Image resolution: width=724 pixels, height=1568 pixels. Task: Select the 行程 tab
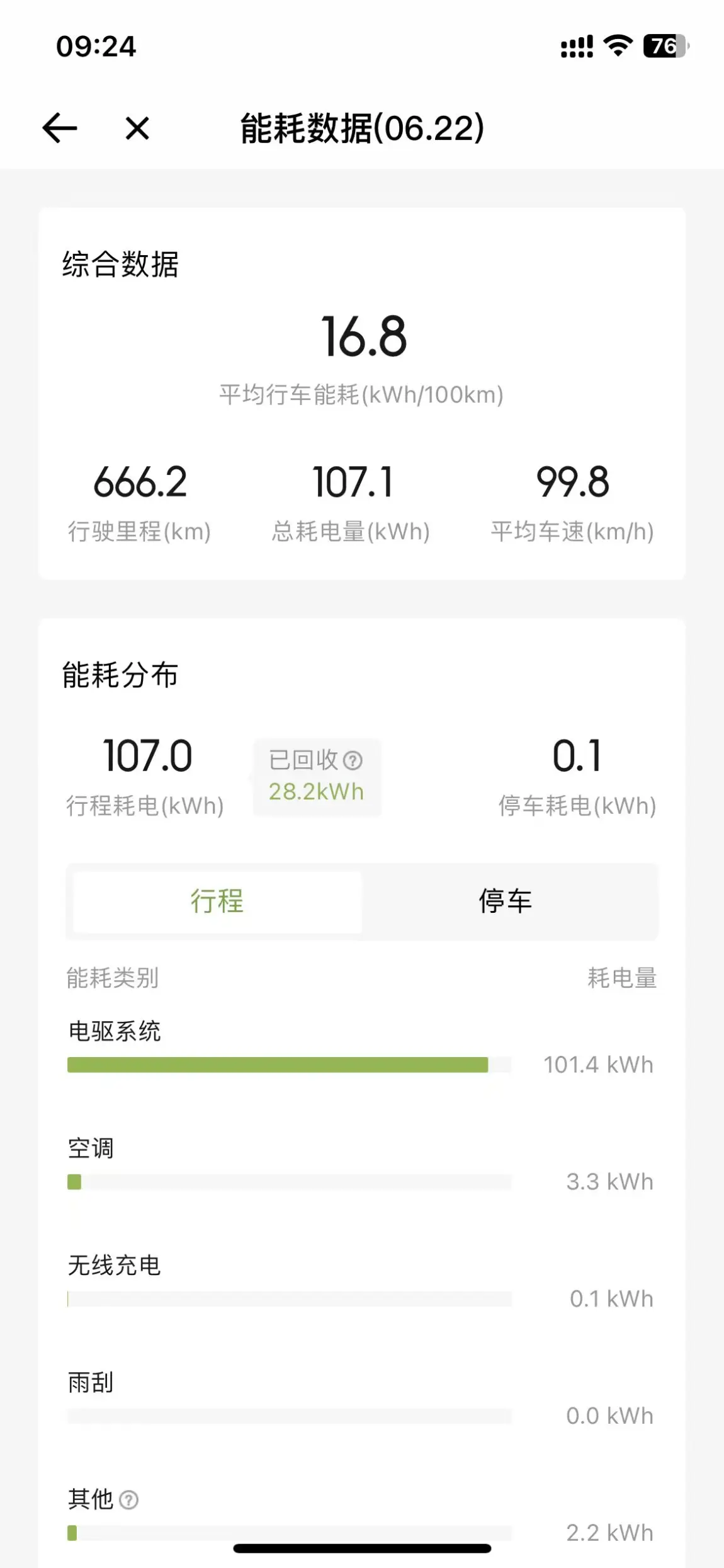217,901
